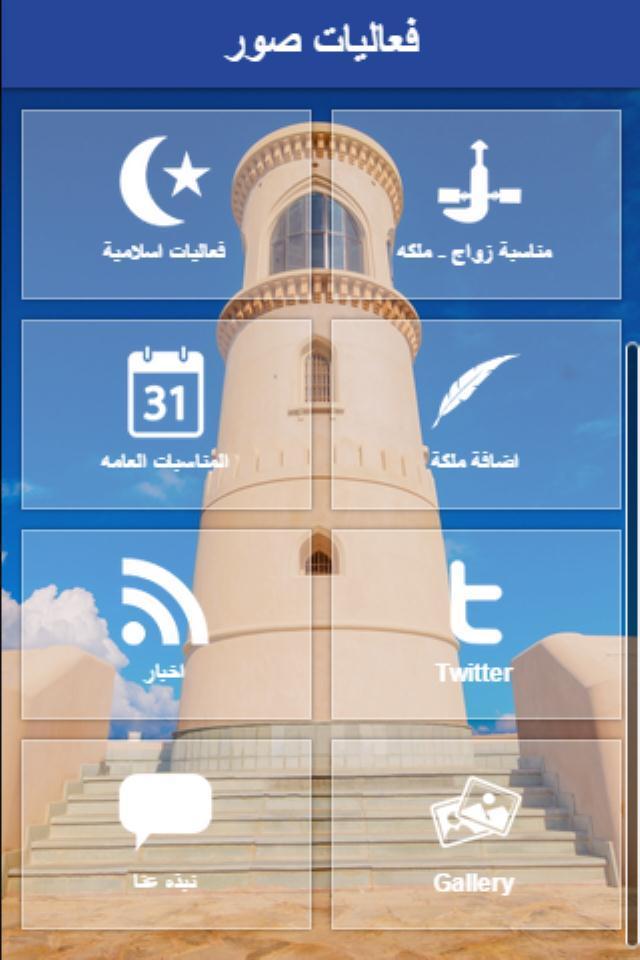Open the Gallery tile
Viewport: 640px width, 960px height.
tap(476, 834)
